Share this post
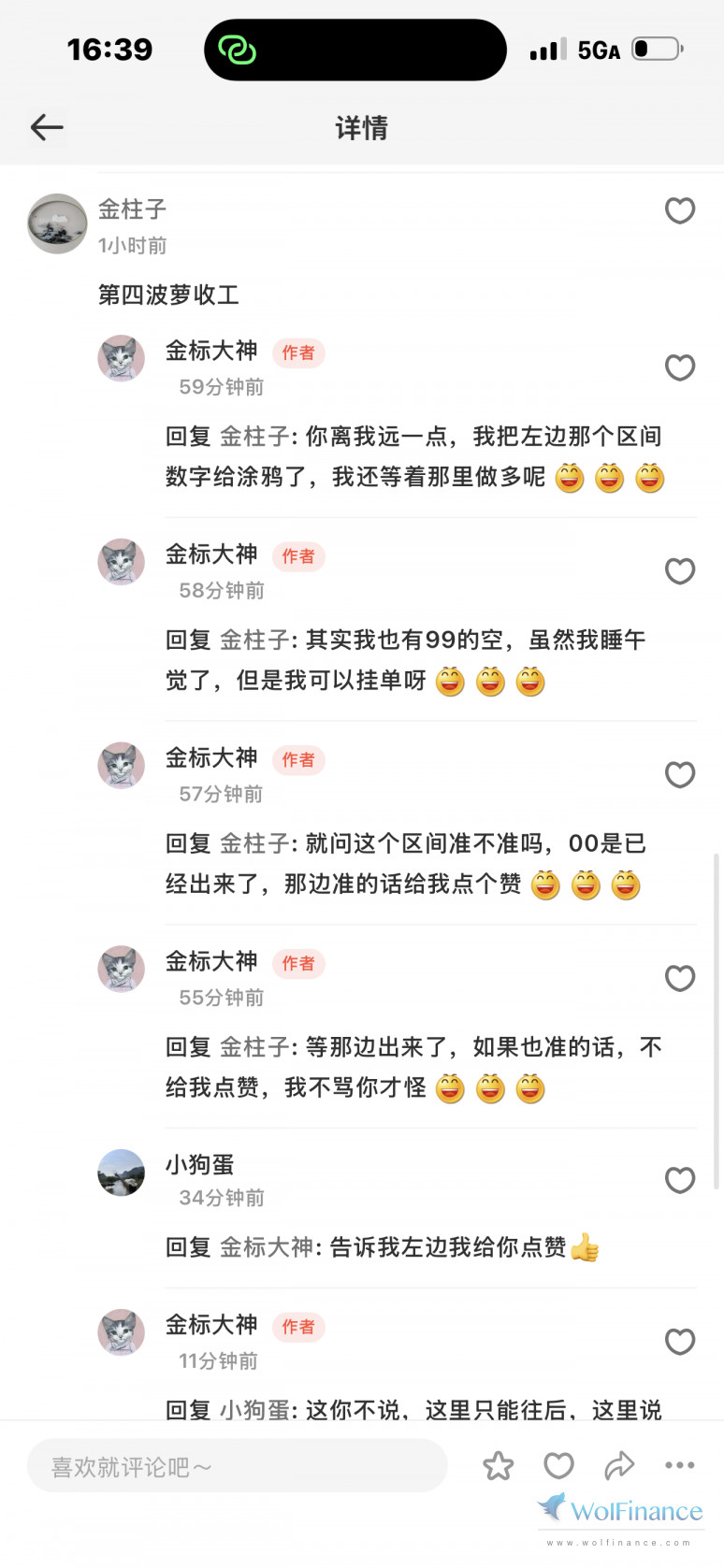The width and height of the screenshot is (724, 1568). coord(619,1466)
